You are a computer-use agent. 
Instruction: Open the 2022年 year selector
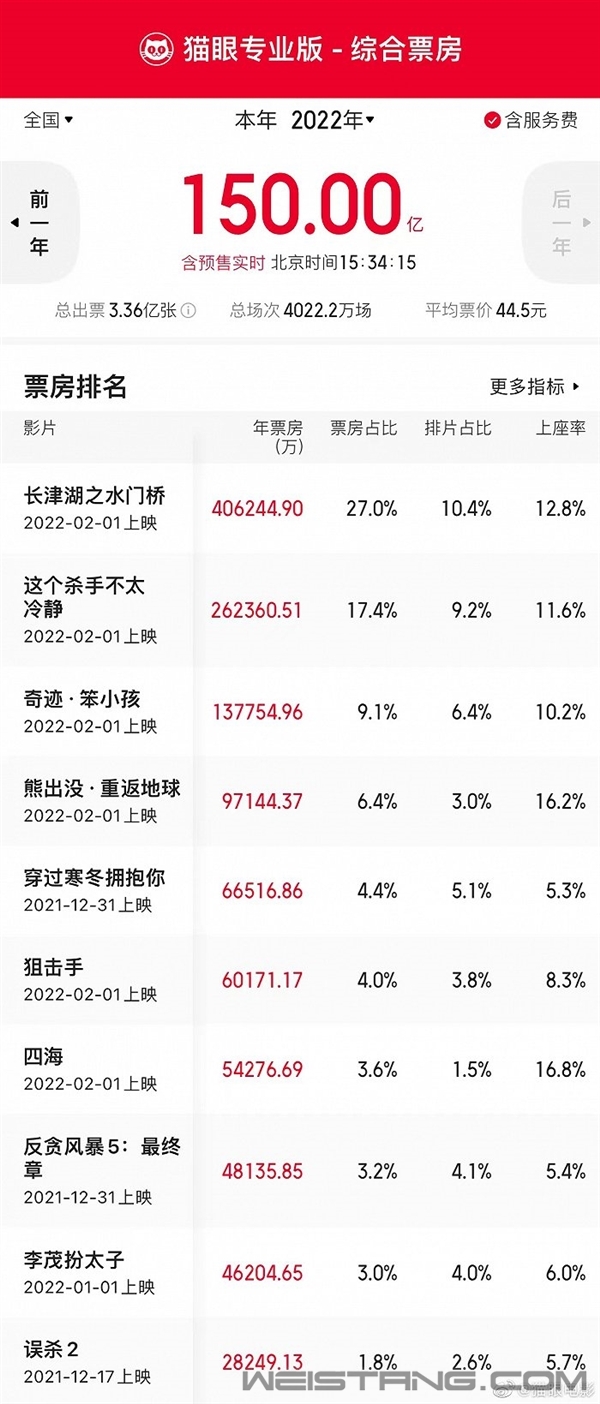point(332,120)
